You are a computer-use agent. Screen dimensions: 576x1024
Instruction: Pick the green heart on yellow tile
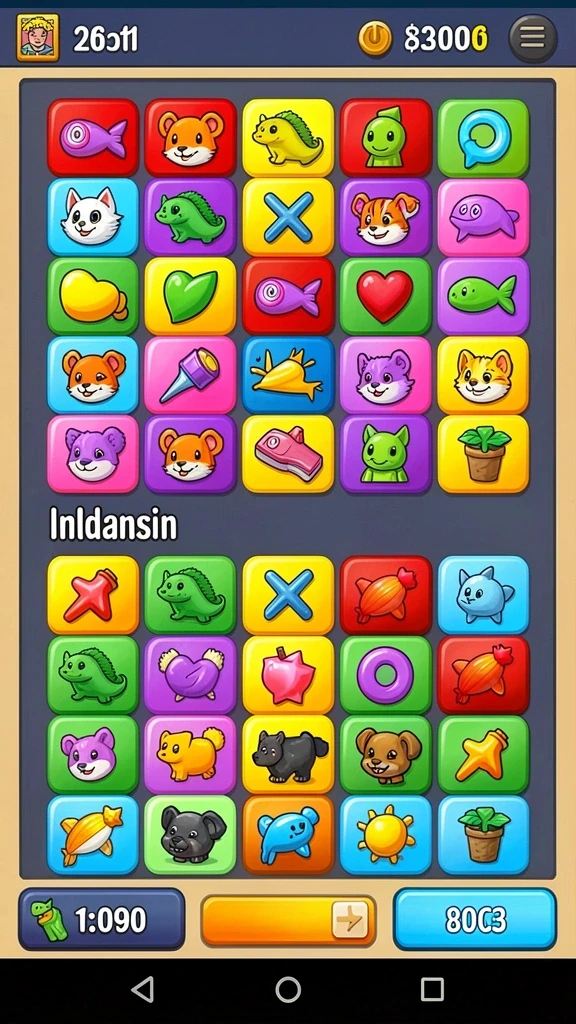click(x=190, y=296)
